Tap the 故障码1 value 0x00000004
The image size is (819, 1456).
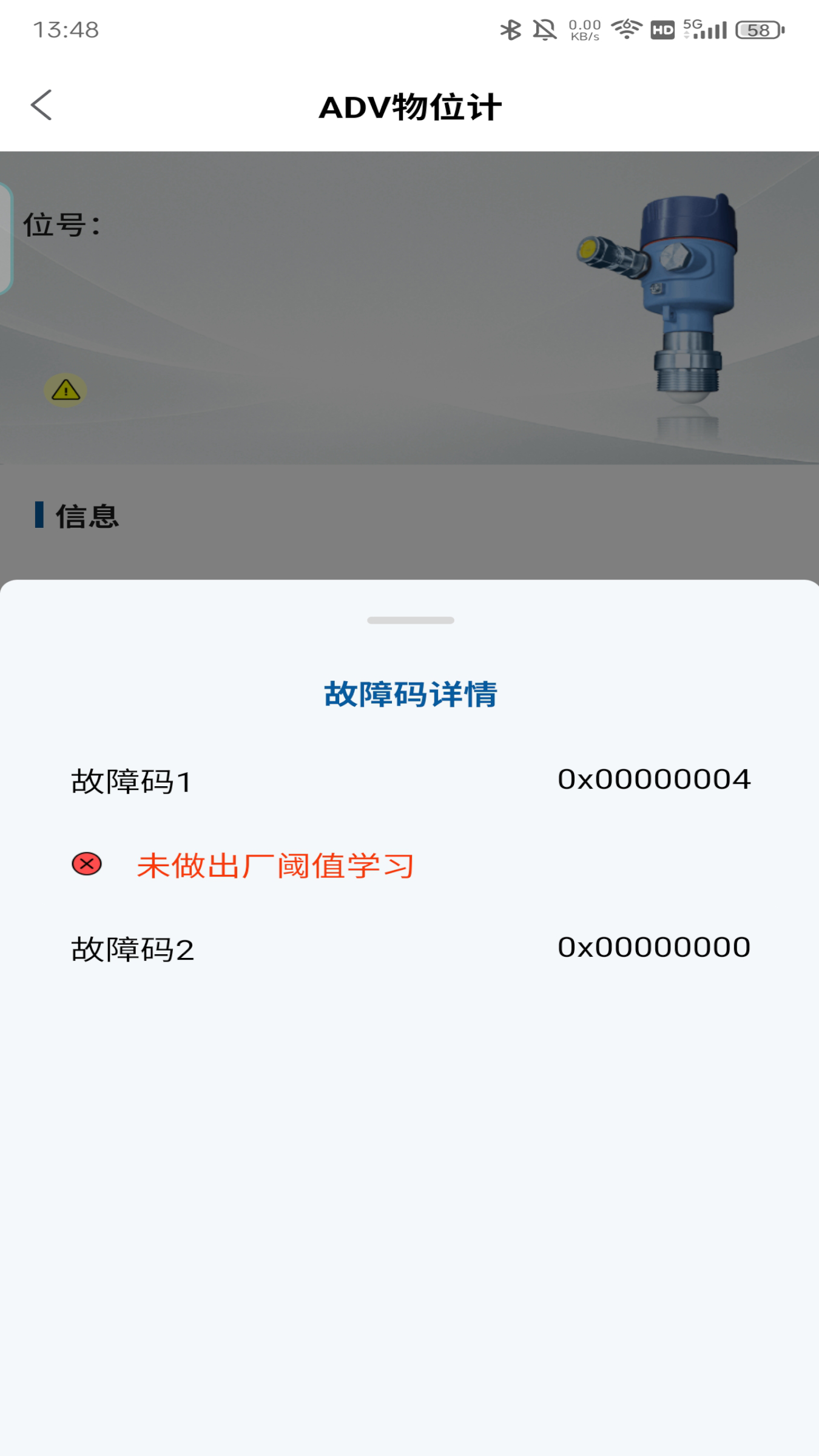654,780
